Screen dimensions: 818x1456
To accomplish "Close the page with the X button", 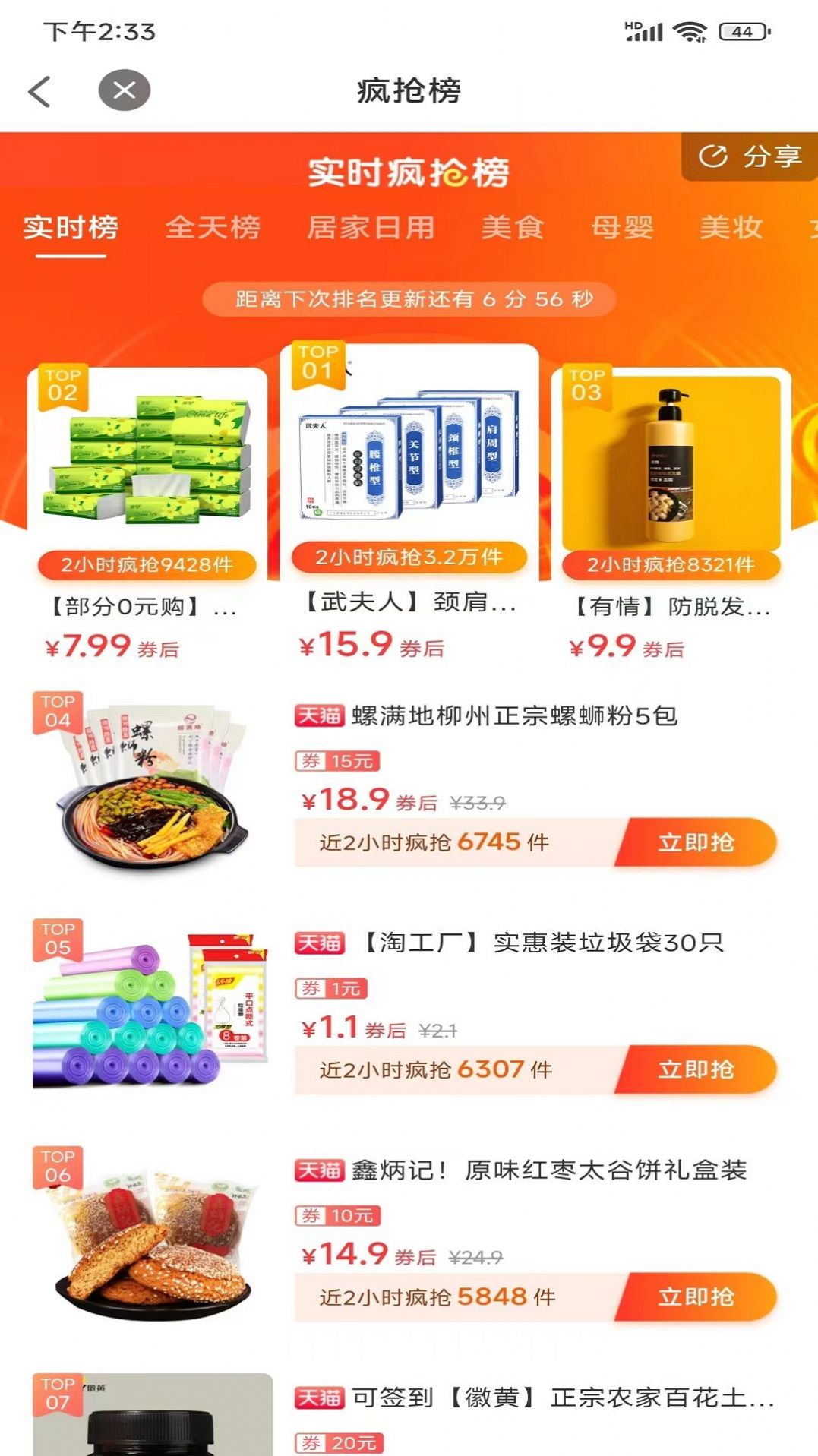I will pyautogui.click(x=124, y=91).
